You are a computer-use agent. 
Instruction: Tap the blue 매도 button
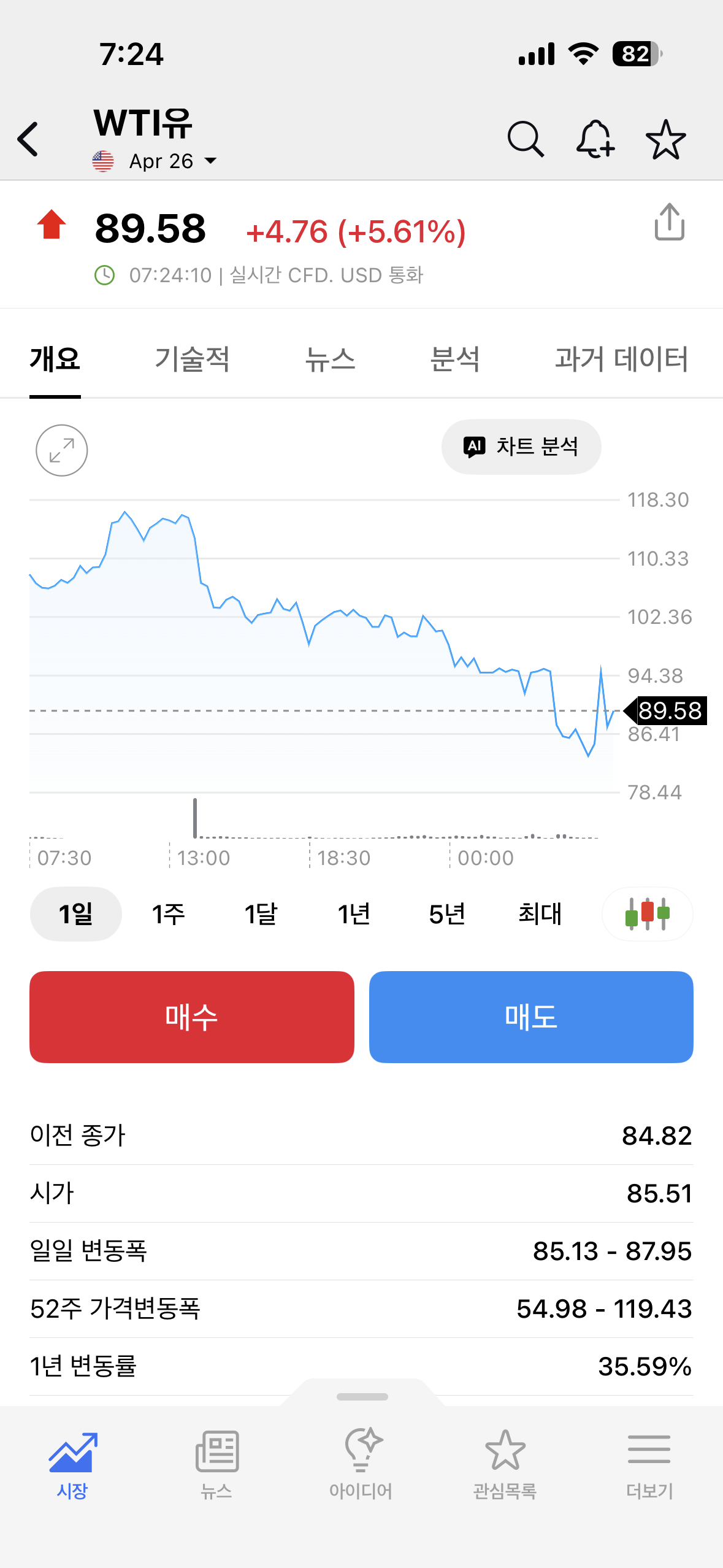[531, 1017]
